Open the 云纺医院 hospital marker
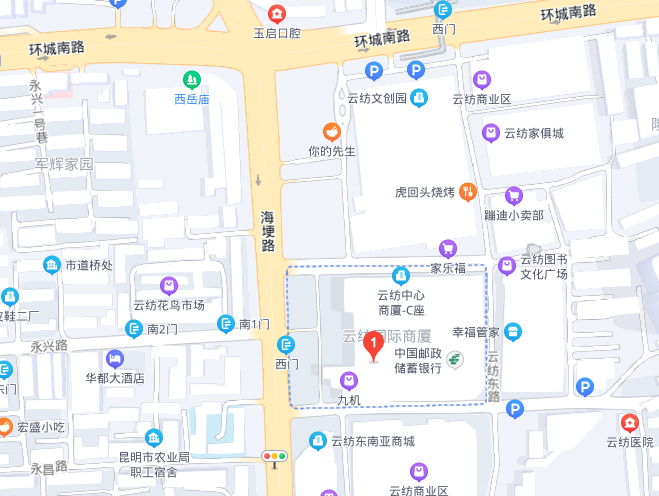The image size is (659, 496). [x=629, y=421]
